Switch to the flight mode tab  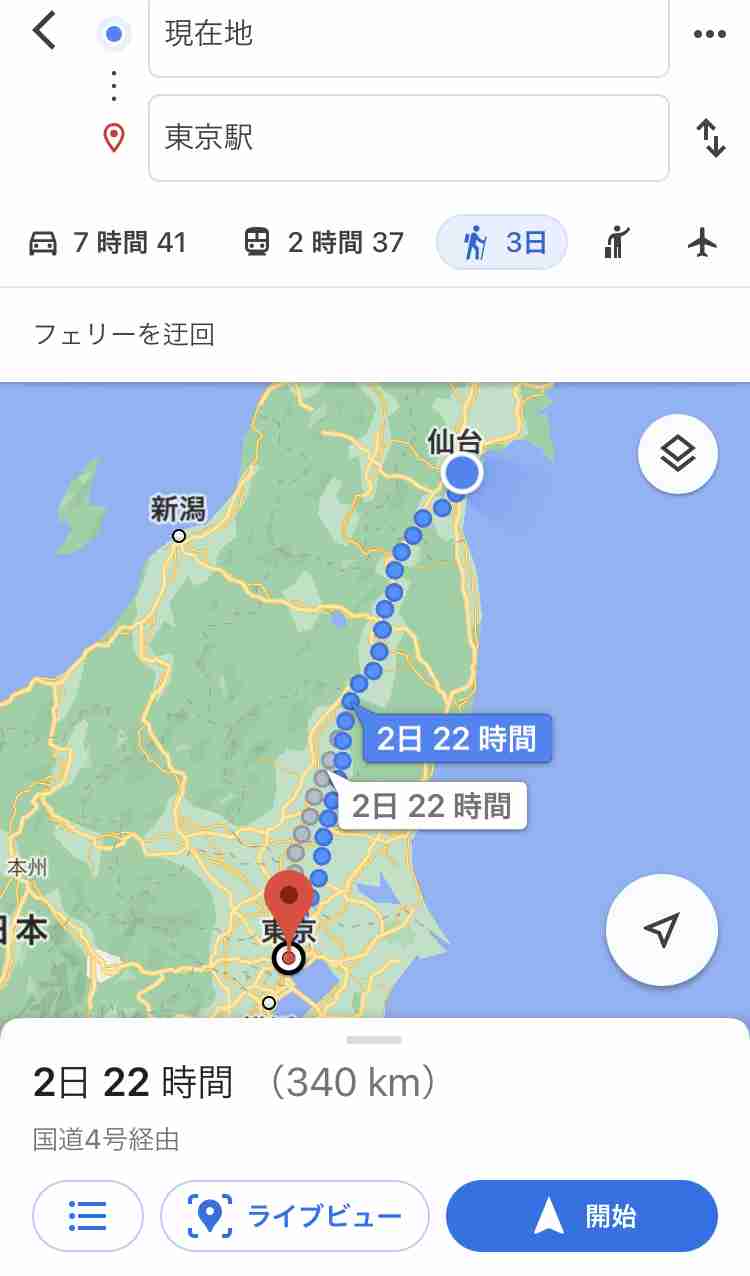click(x=703, y=243)
